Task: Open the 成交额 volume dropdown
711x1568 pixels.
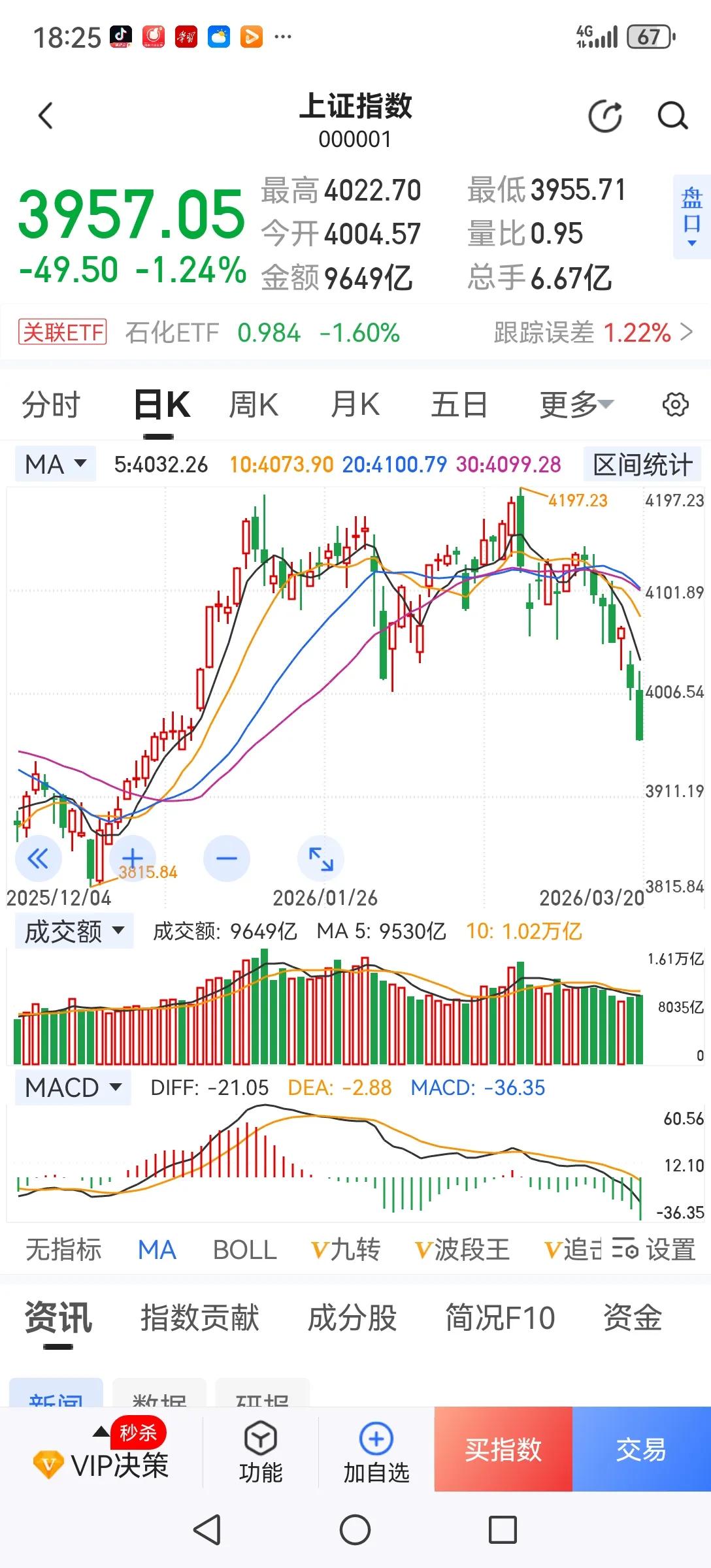Action: (73, 930)
